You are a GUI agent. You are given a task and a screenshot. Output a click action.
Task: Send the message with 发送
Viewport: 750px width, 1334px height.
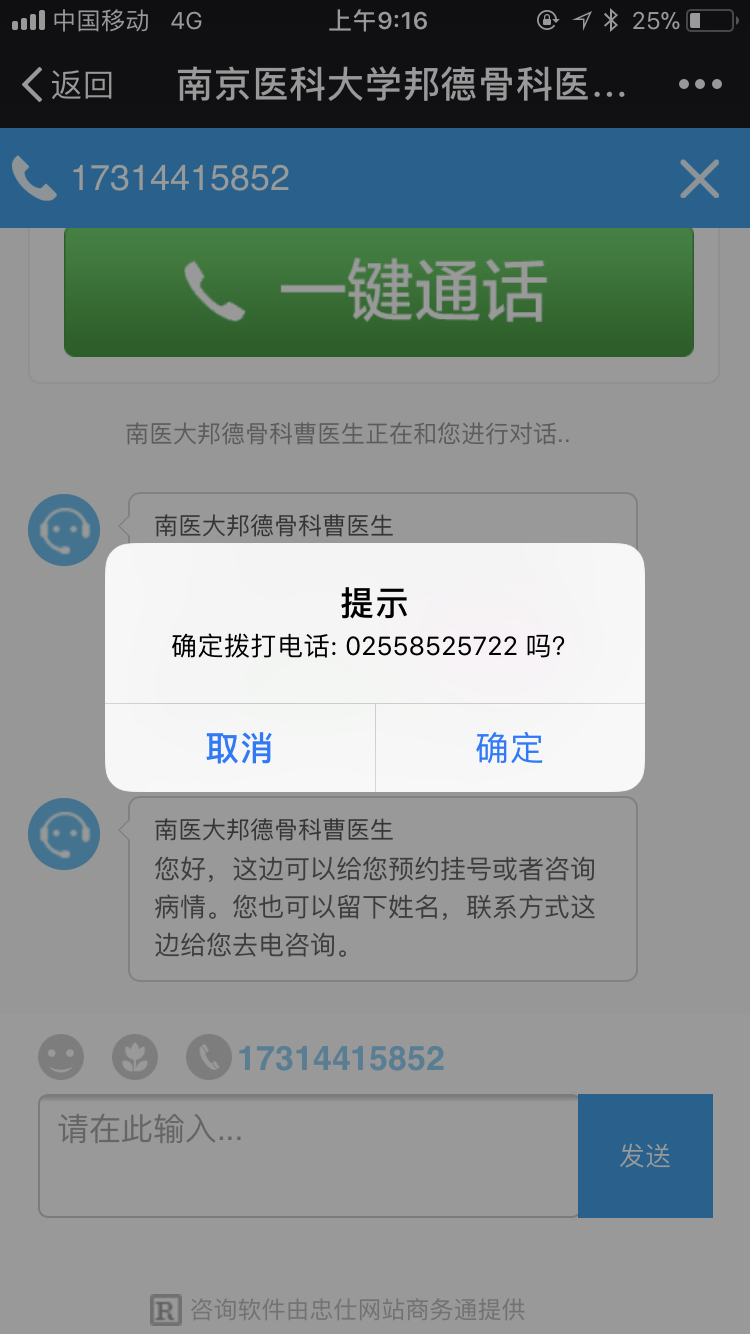pyautogui.click(x=645, y=1156)
